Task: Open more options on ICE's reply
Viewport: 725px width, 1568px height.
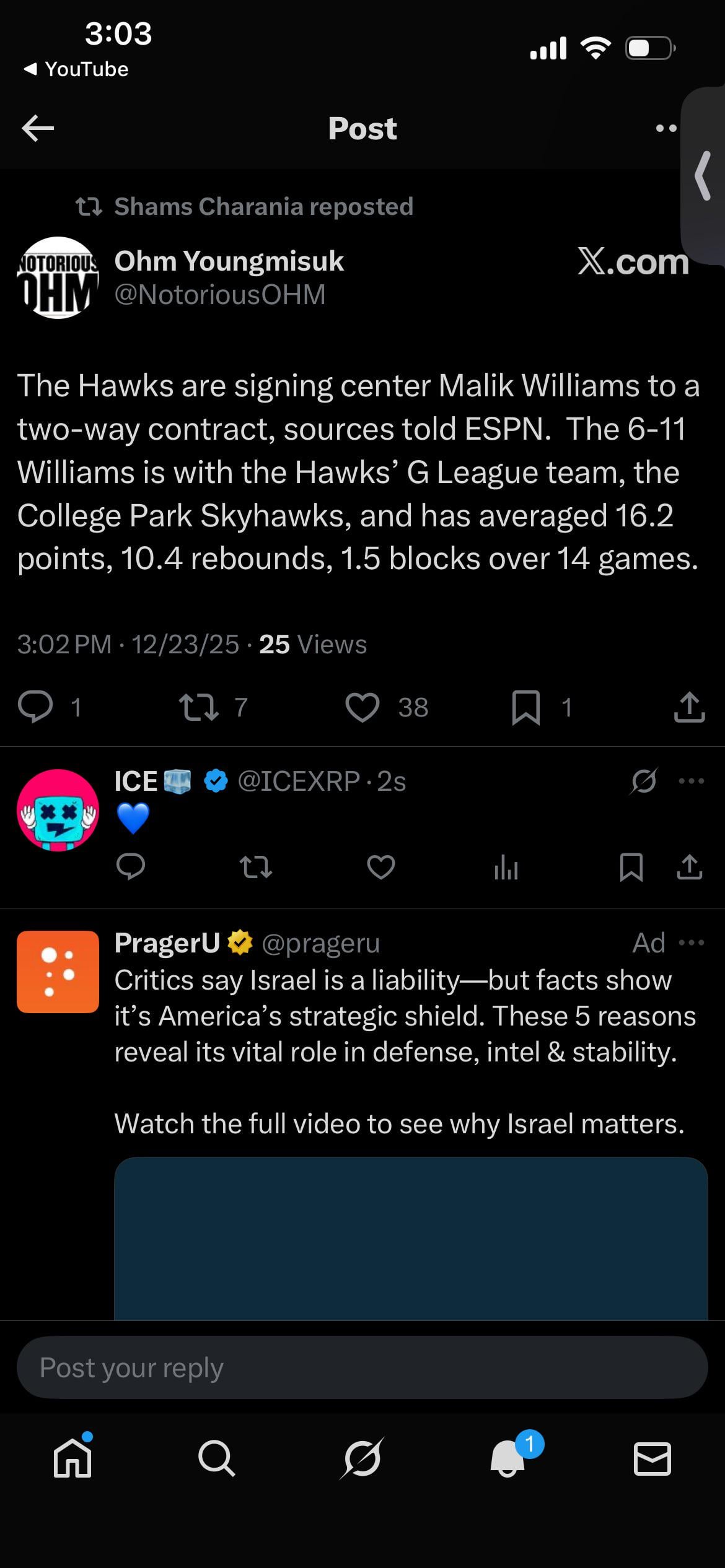Action: 692,781
